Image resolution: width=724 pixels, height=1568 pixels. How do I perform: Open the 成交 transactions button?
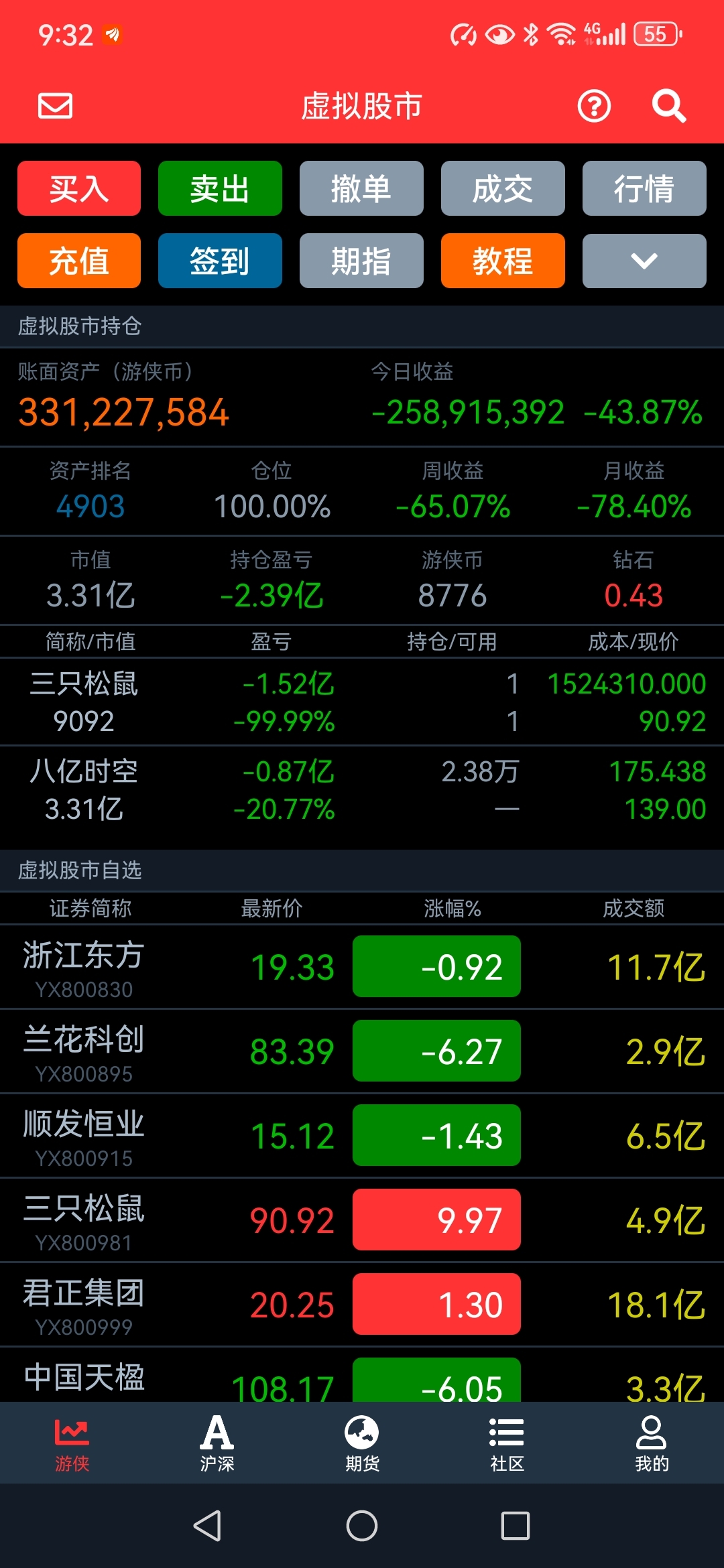[x=503, y=188]
